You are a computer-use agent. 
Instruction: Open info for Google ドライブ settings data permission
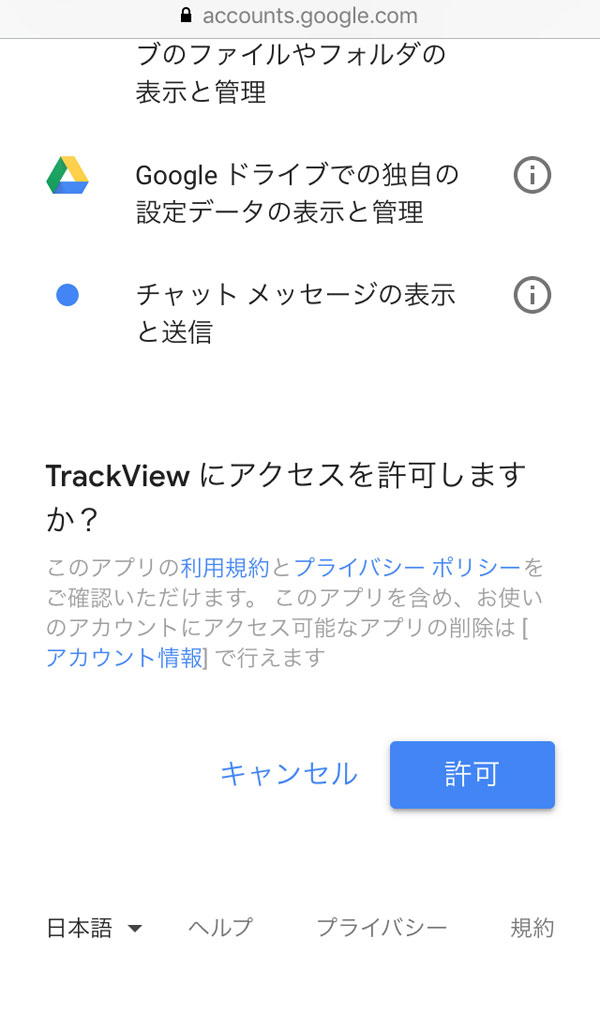click(532, 176)
